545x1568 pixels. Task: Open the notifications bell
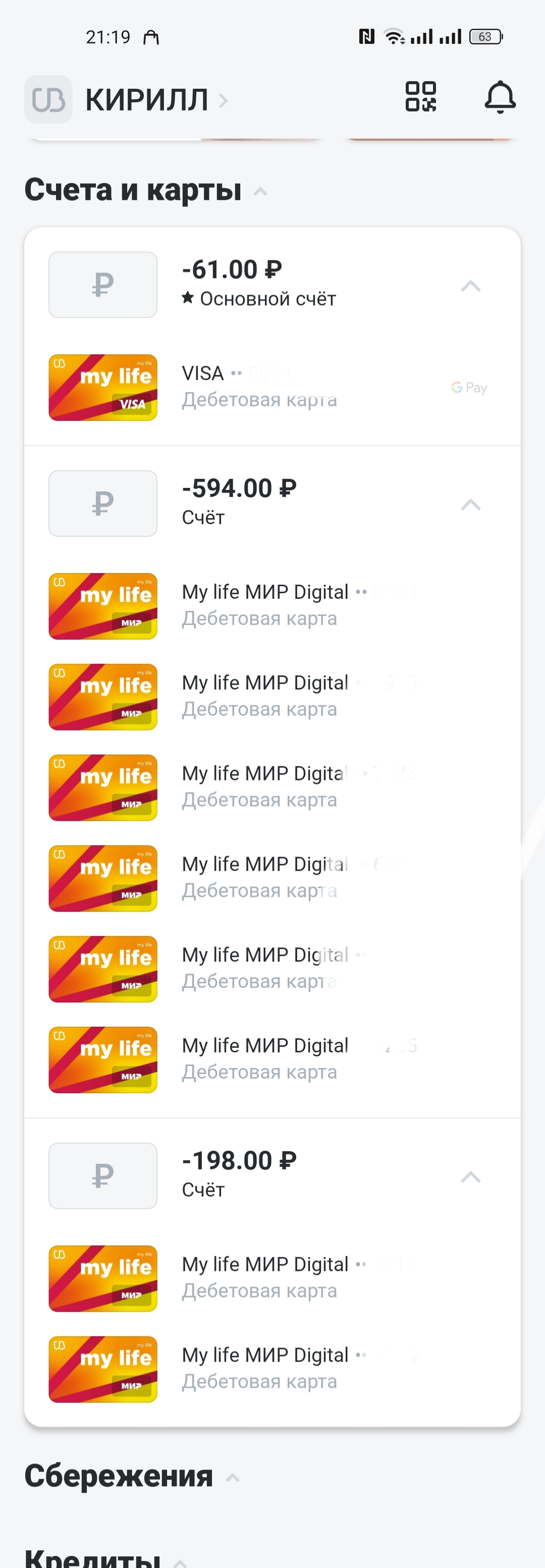pos(500,97)
